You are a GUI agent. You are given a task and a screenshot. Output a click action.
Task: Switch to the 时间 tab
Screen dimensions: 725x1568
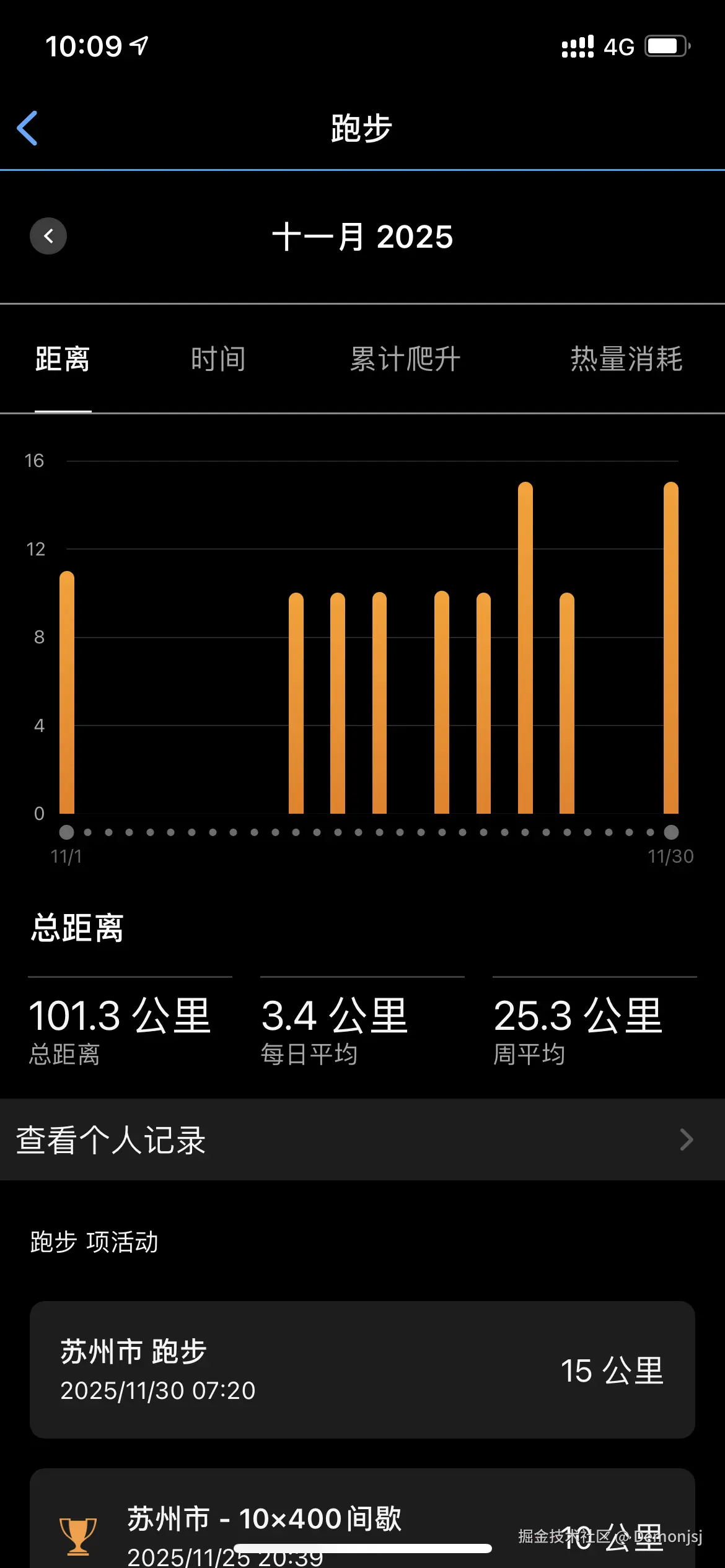pyautogui.click(x=218, y=359)
